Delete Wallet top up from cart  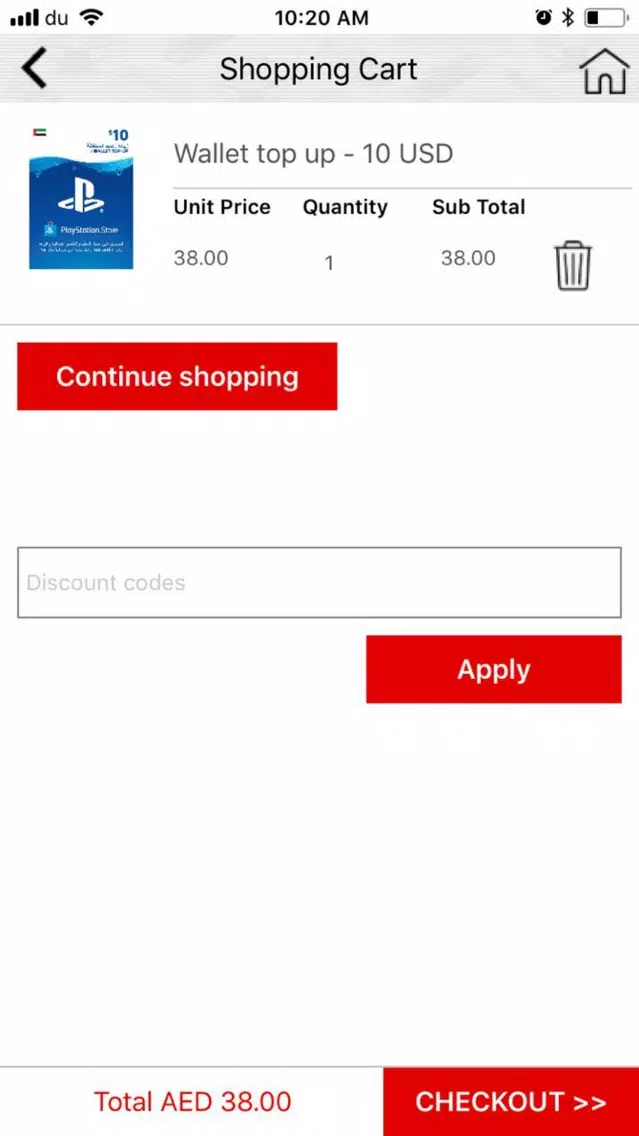tap(573, 266)
